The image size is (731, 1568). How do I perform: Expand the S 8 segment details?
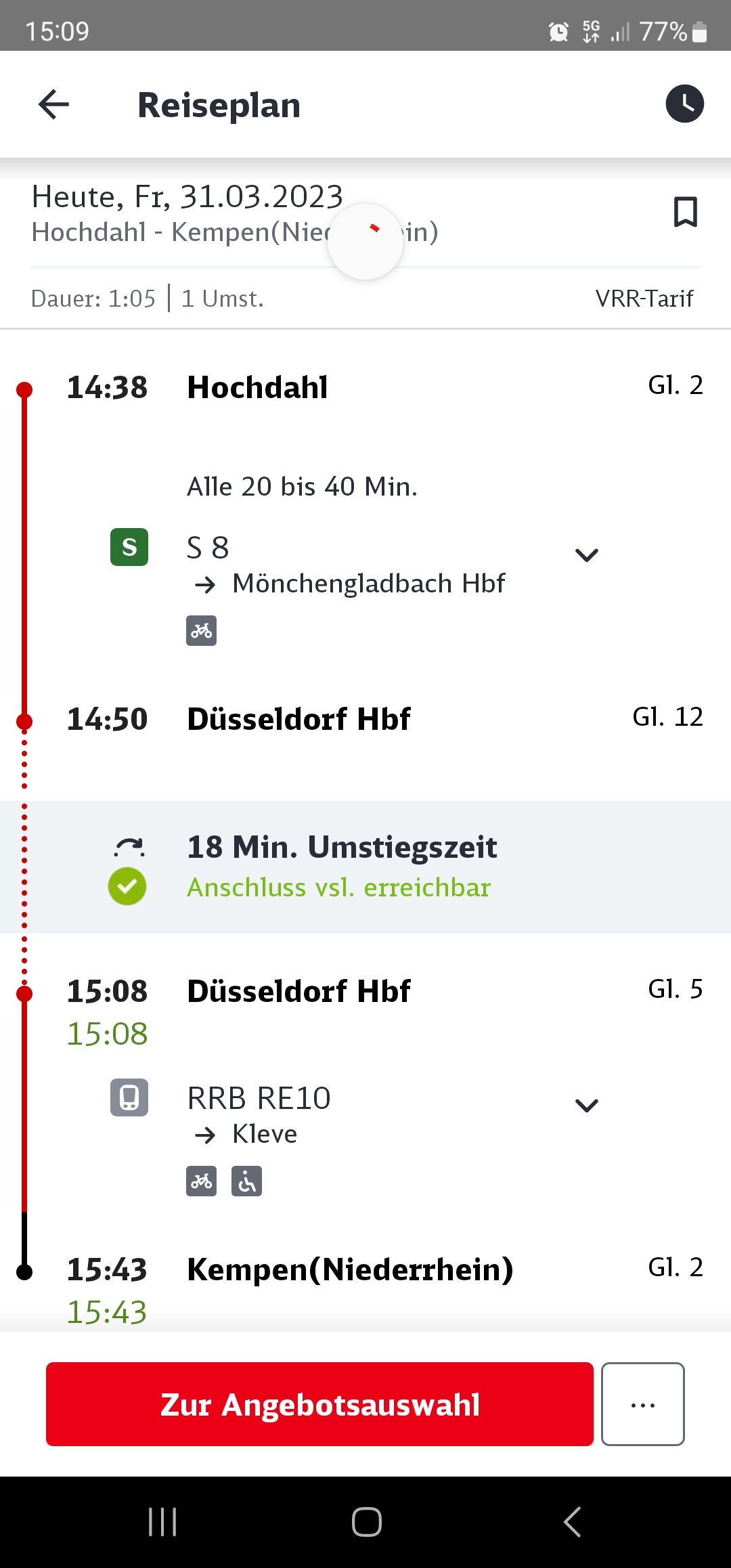pos(586,555)
